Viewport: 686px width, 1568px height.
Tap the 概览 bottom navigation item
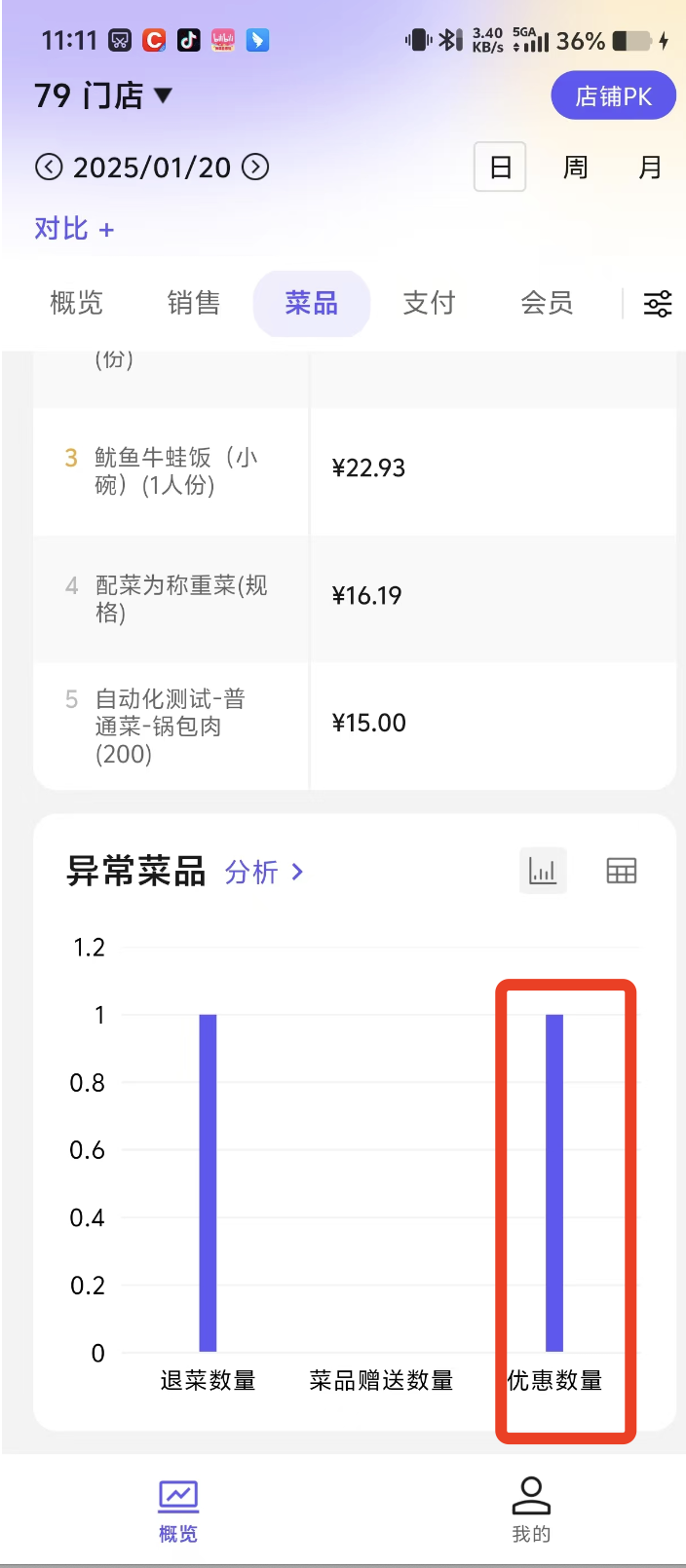click(x=178, y=1512)
